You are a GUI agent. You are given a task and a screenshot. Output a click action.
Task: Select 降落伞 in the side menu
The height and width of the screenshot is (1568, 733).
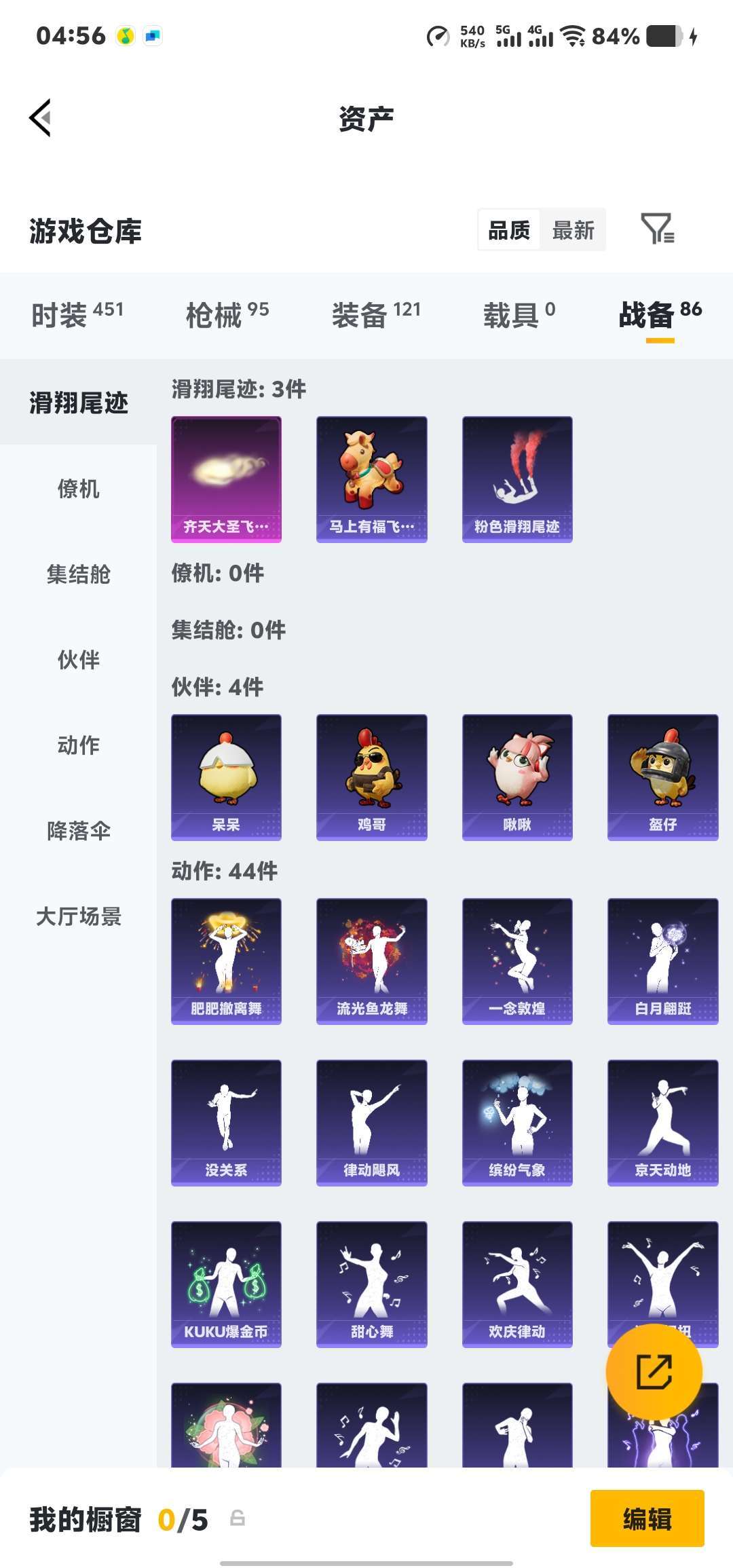(x=78, y=831)
